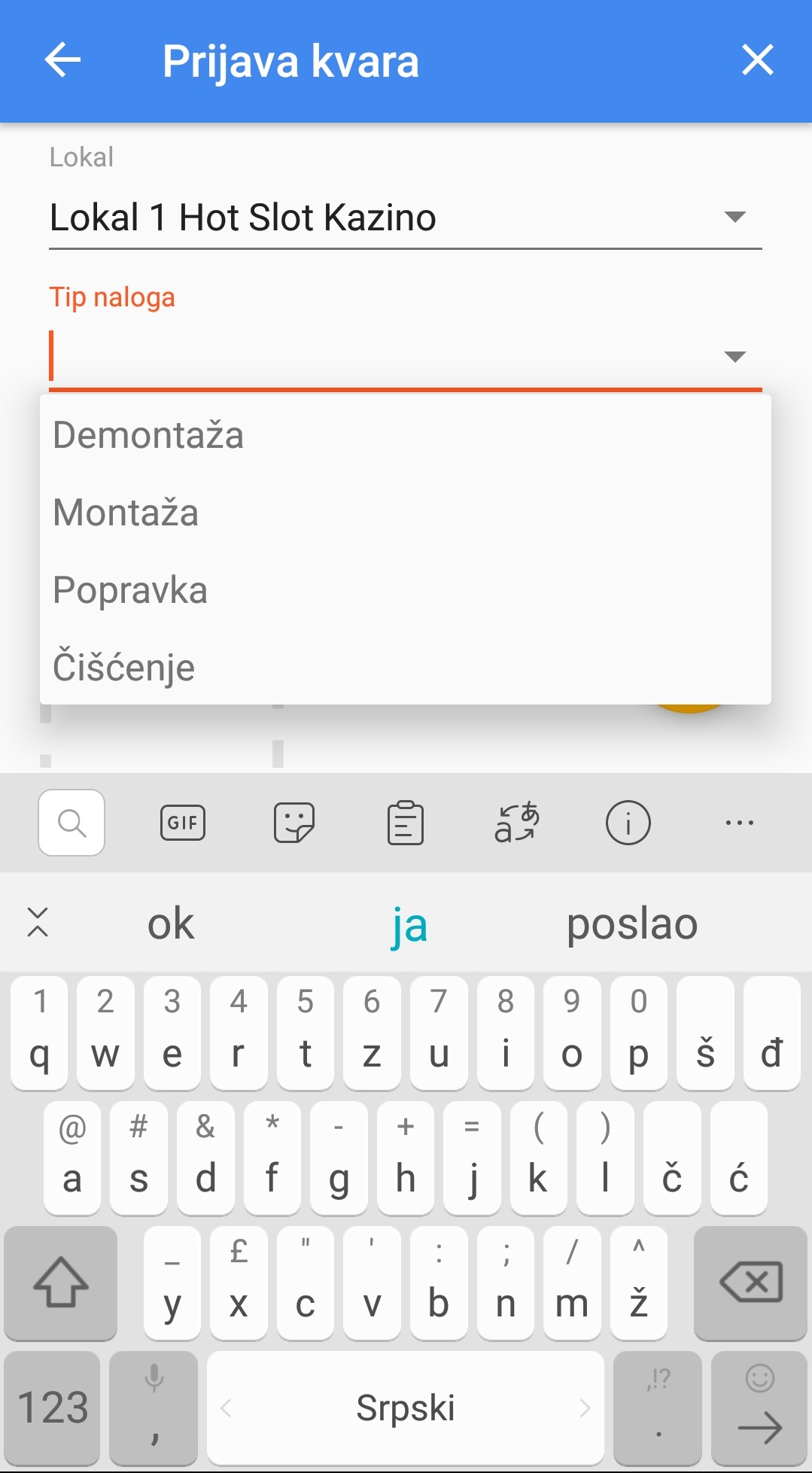Screen dimensions: 812x1473
Task: Choose the Montaža option
Action: click(x=126, y=513)
